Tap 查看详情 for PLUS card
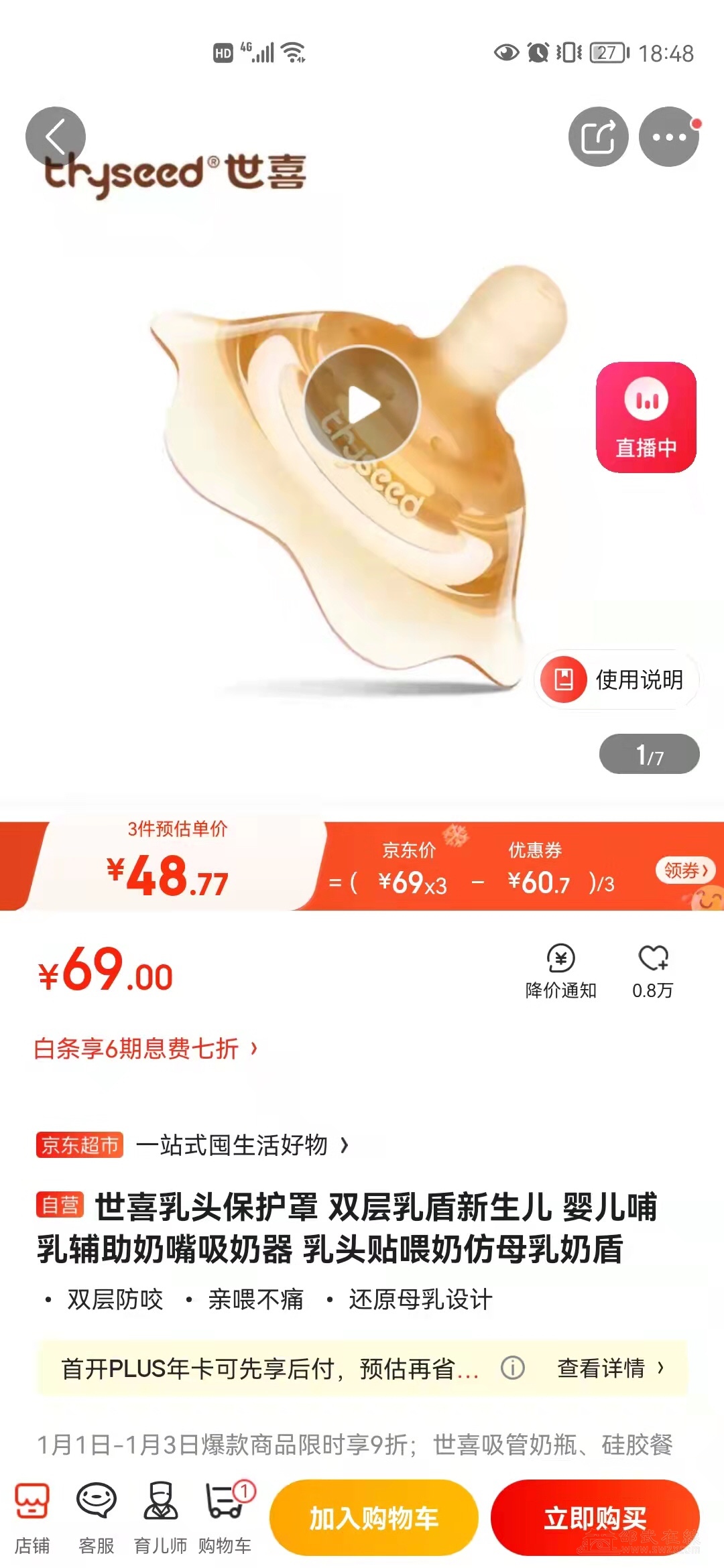This screenshot has width=724, height=1568. 609,1368
